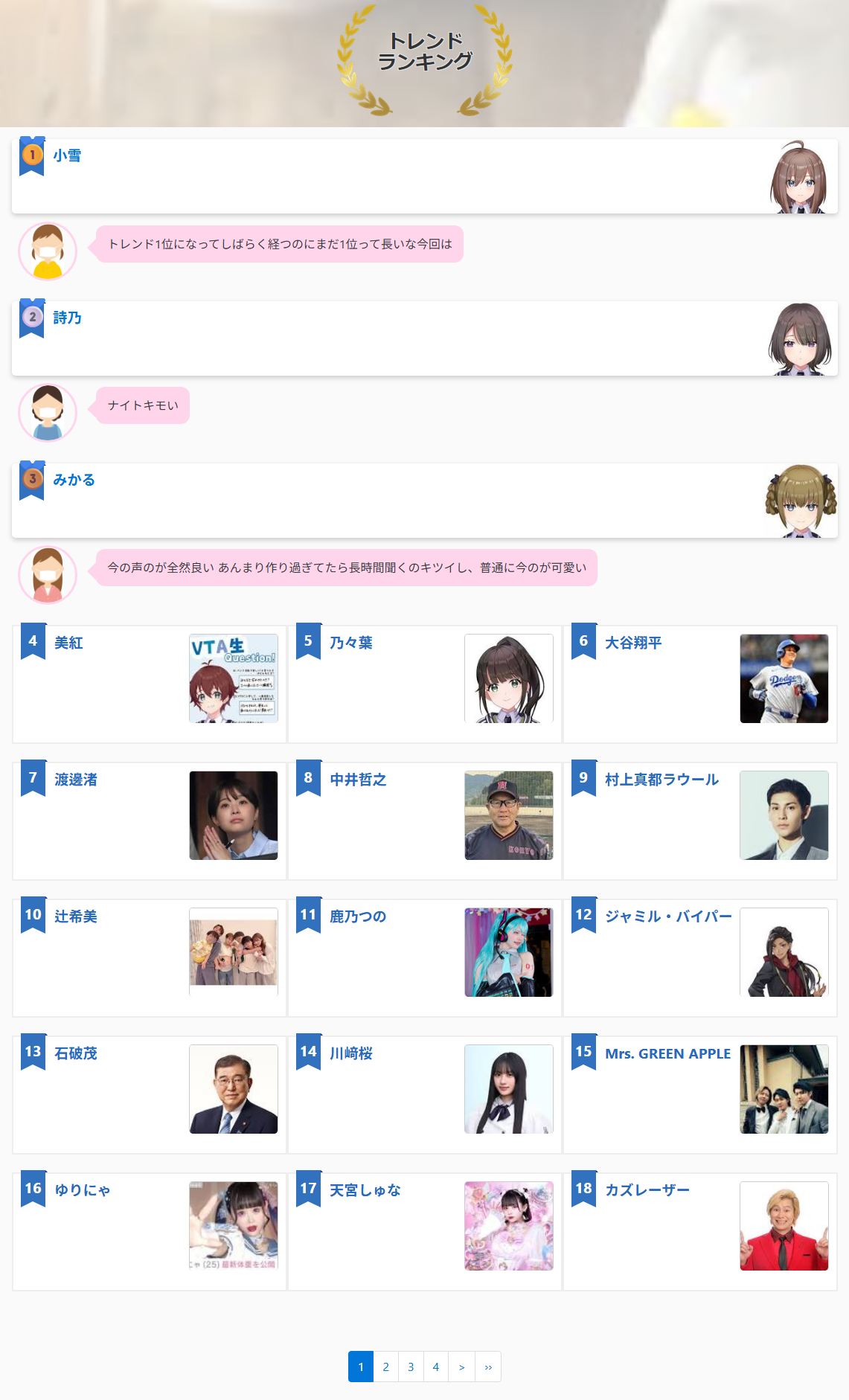This screenshot has height=1400, width=849.
Task: Open the 鹿乃つの ranking card
Action: (425, 958)
